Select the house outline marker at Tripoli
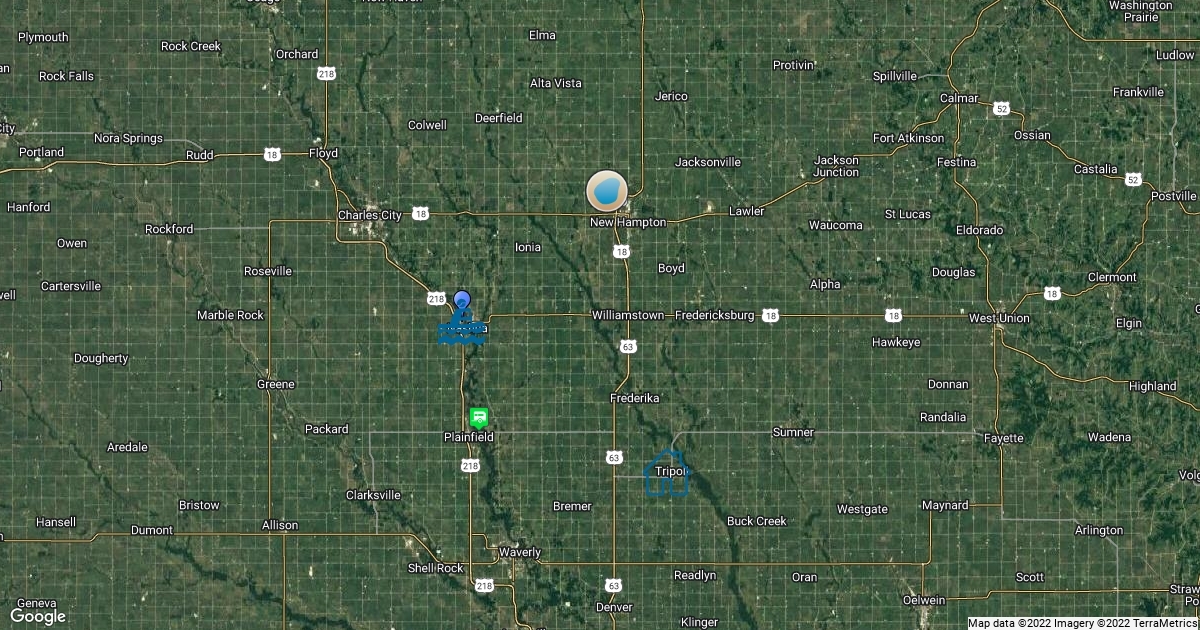Image resolution: width=1200 pixels, height=630 pixels. tap(667, 474)
